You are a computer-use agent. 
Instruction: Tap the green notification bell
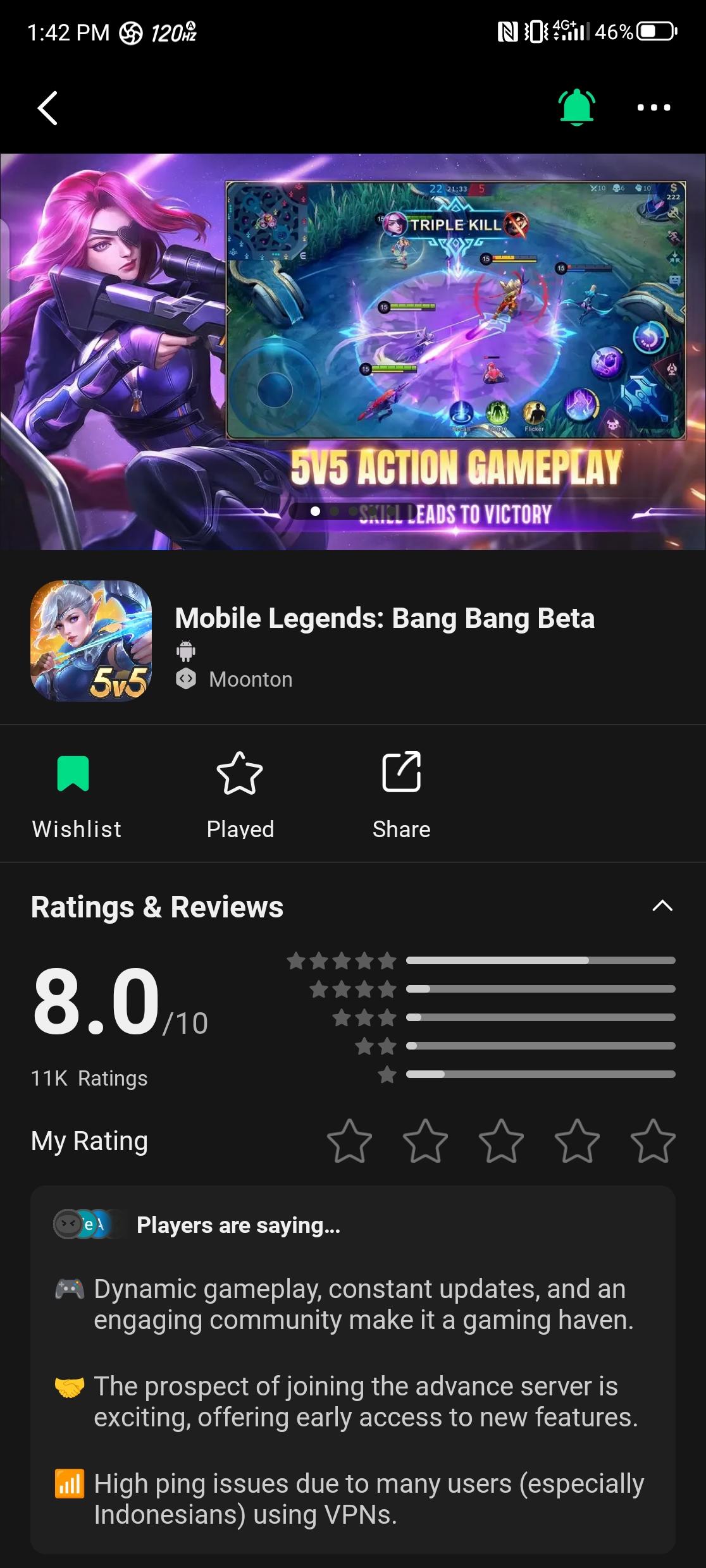pos(576,107)
